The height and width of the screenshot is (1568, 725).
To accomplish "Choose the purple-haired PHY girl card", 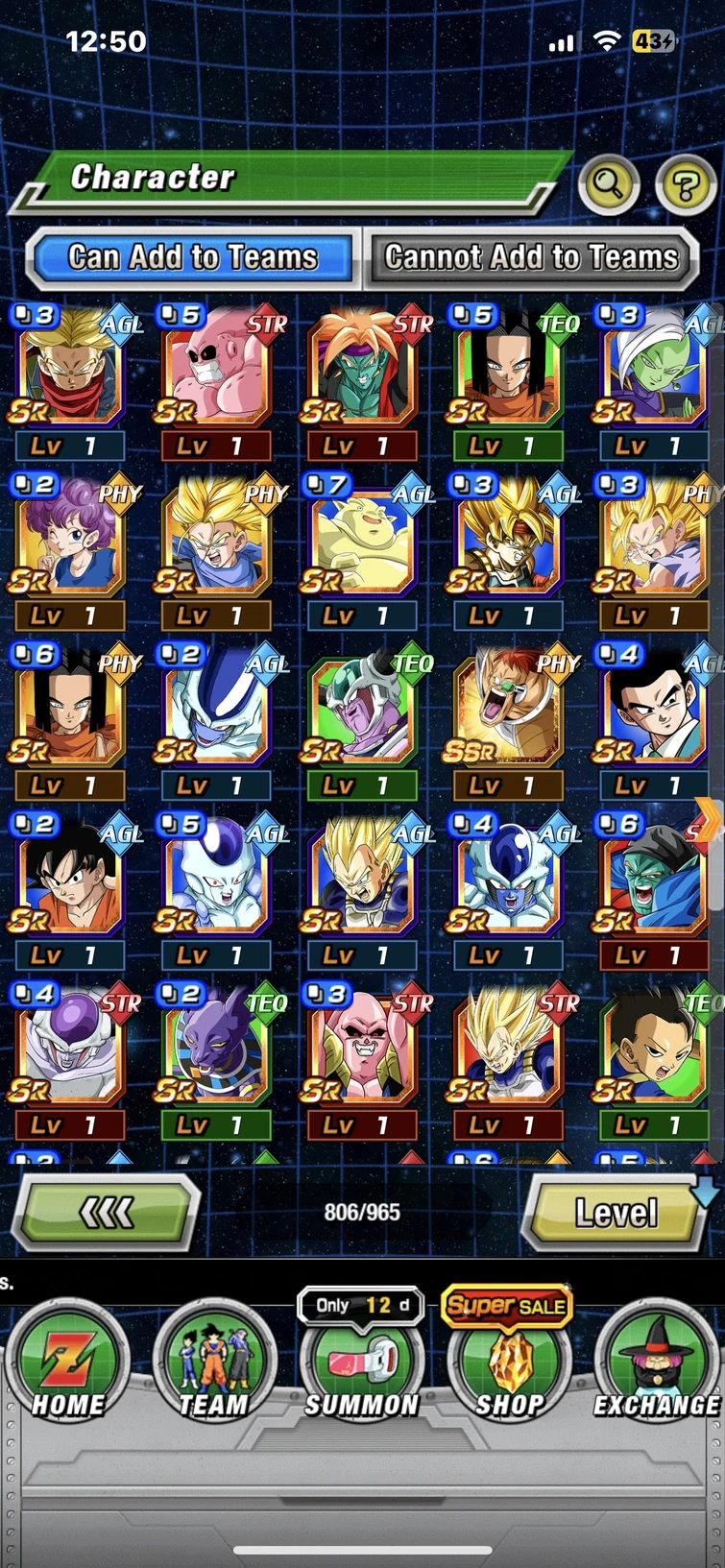I will [69, 542].
